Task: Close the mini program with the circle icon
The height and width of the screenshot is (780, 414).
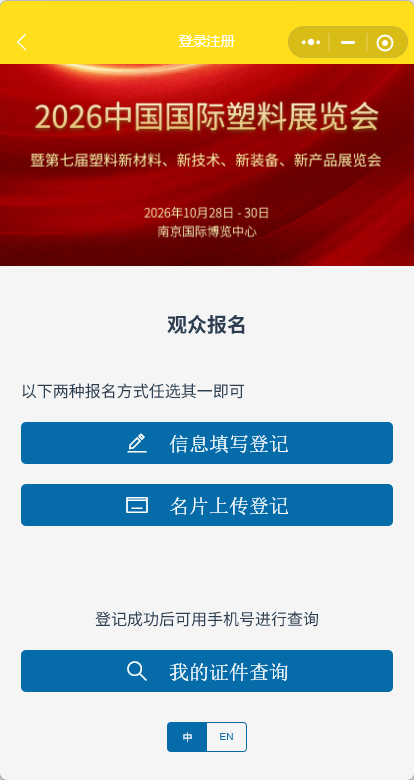Action: (x=385, y=43)
